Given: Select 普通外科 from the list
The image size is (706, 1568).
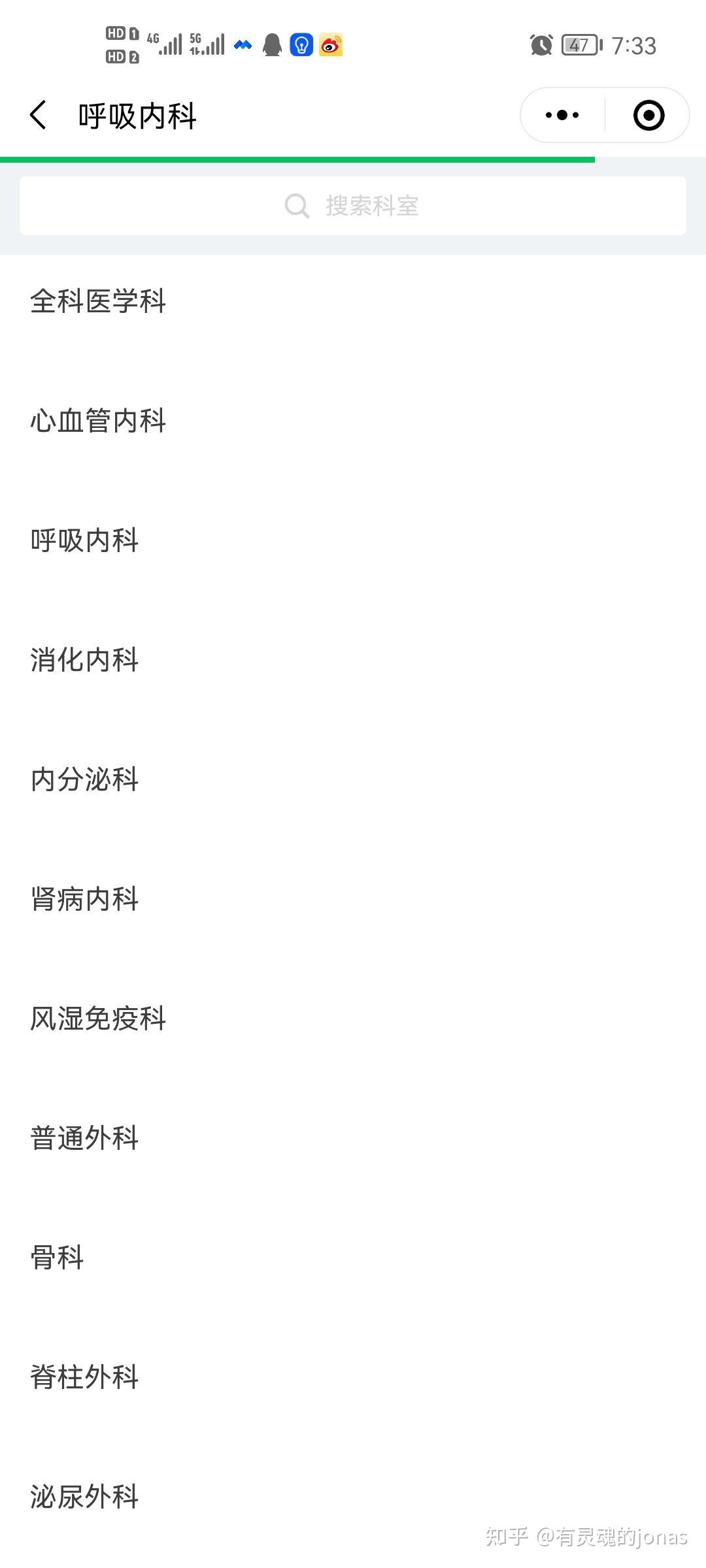Looking at the screenshot, I should [85, 1138].
